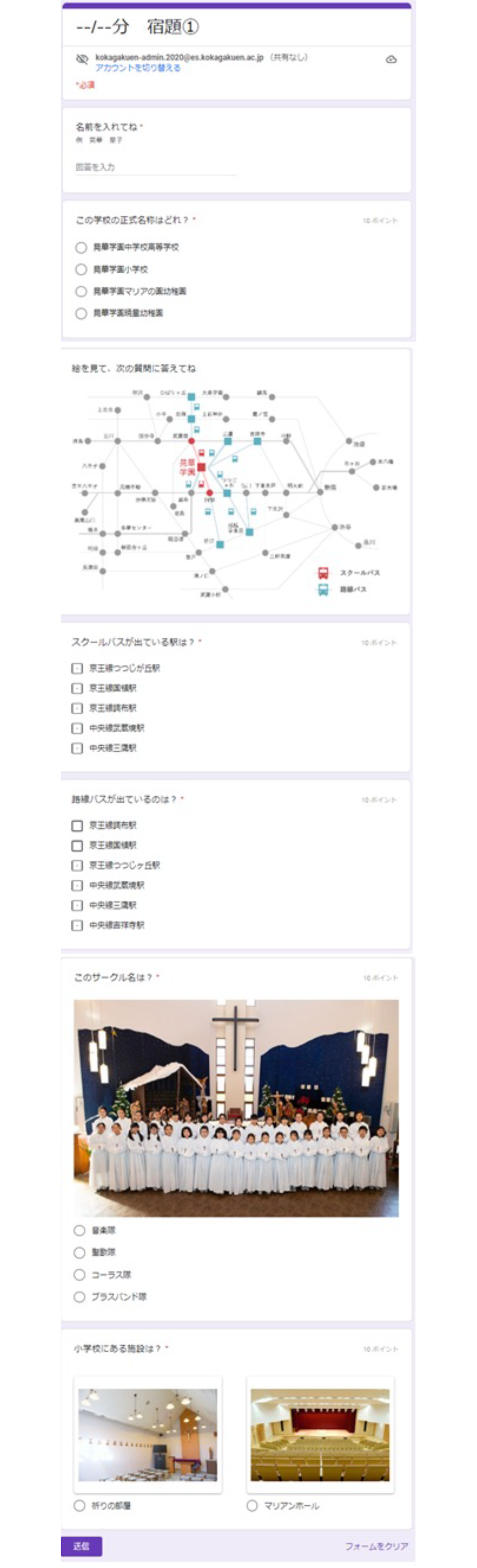Choose コーラス隊 radio option
The height and width of the screenshot is (1568, 477).
coord(79,1274)
